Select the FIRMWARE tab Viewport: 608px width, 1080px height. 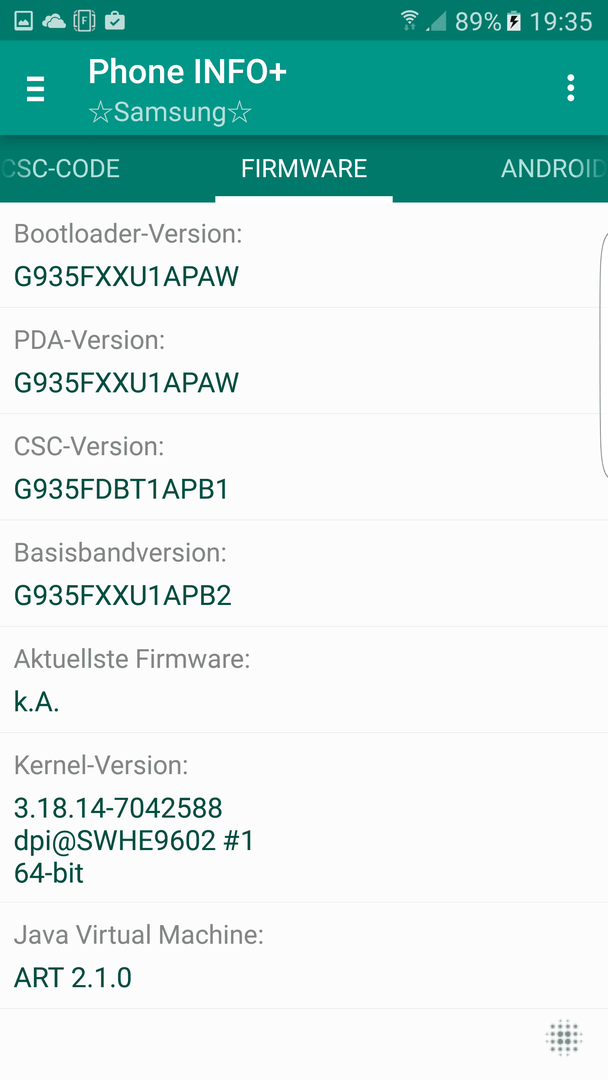coord(304,169)
